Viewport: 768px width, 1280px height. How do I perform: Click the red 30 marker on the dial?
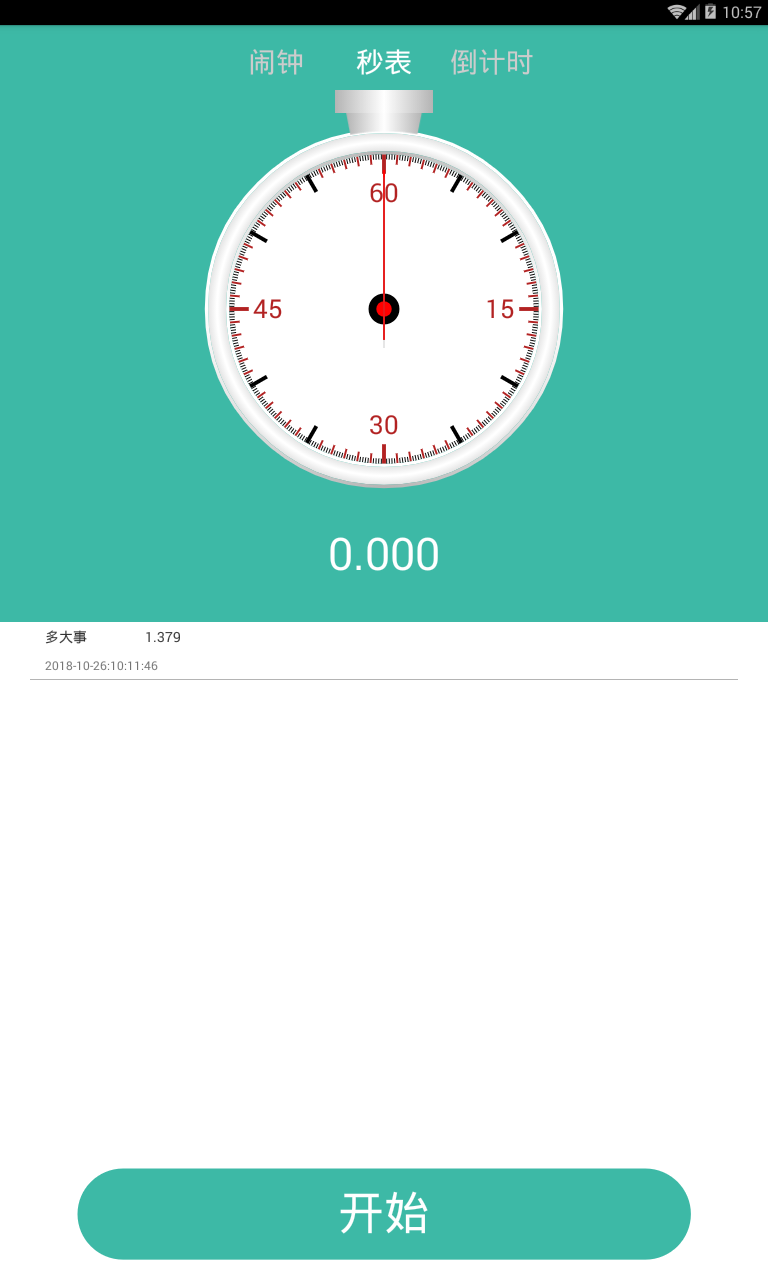(384, 425)
